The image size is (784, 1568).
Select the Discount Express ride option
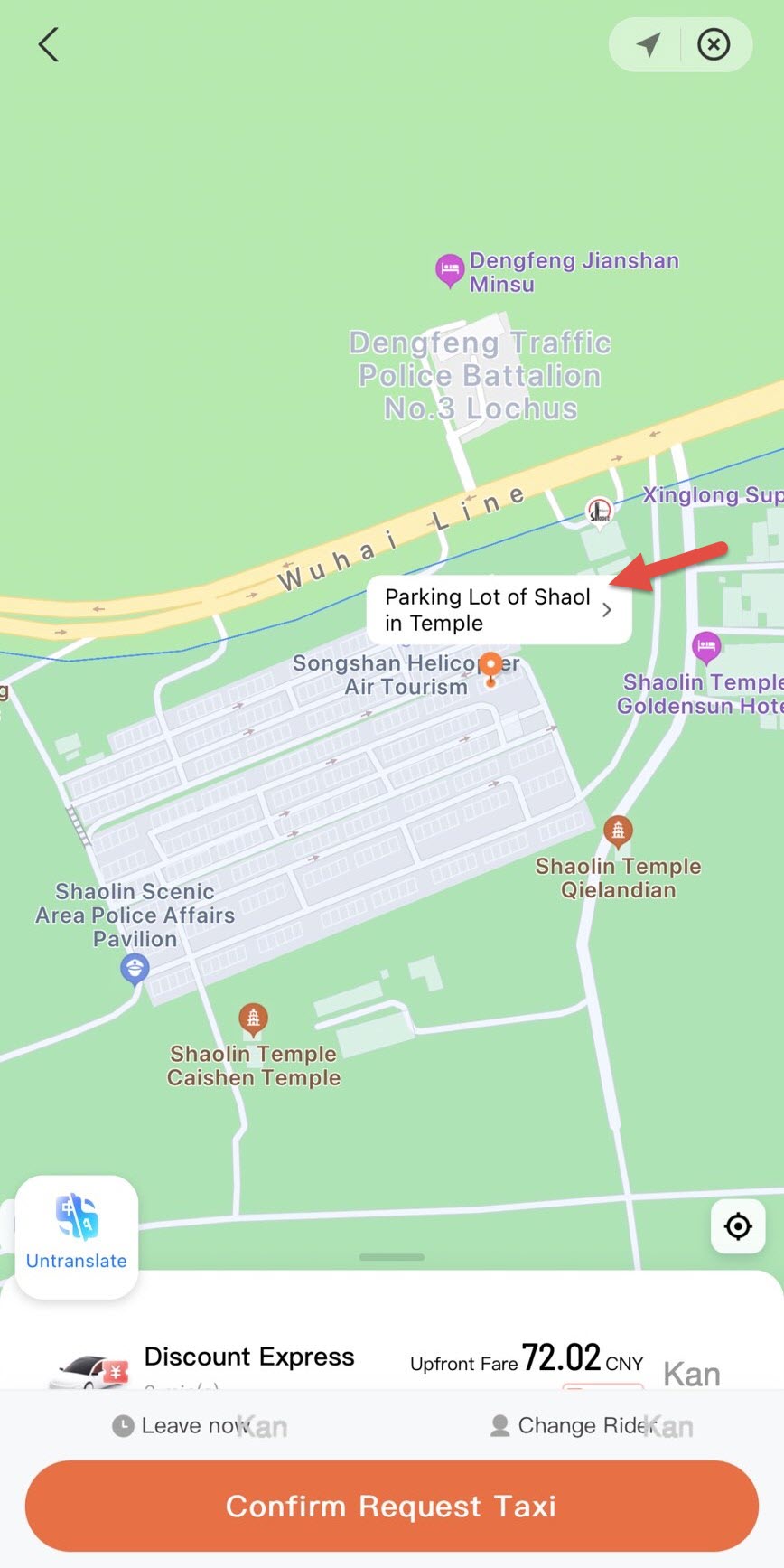pyautogui.click(x=249, y=1357)
